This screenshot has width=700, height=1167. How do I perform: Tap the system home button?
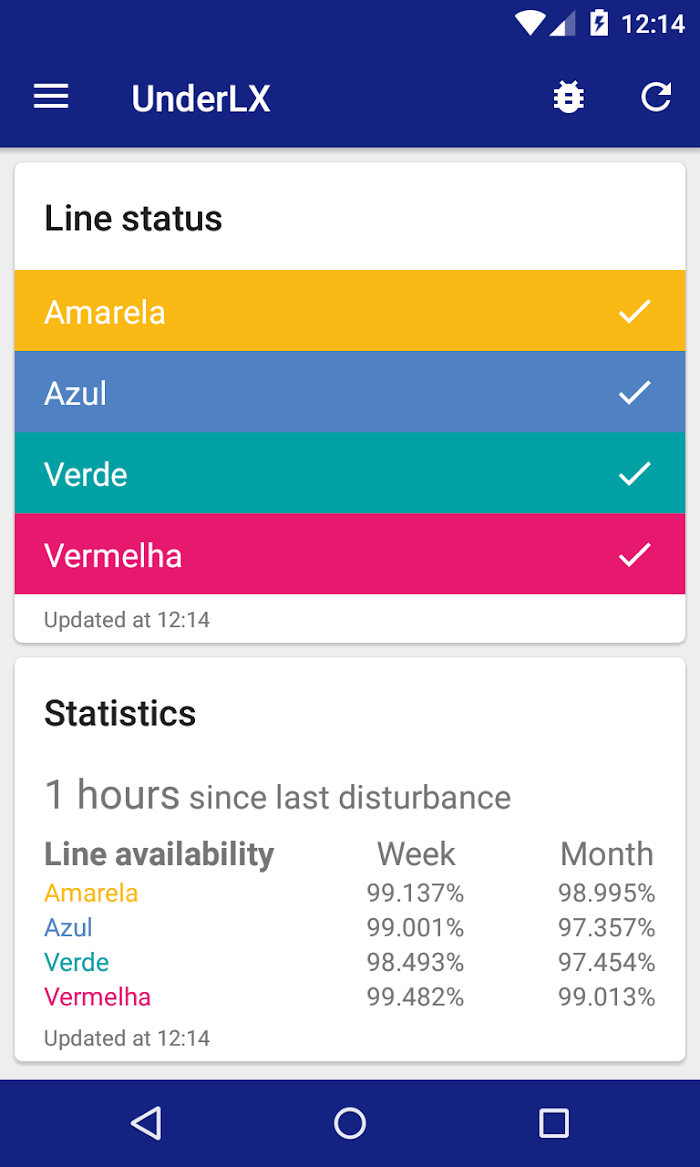pos(350,1123)
